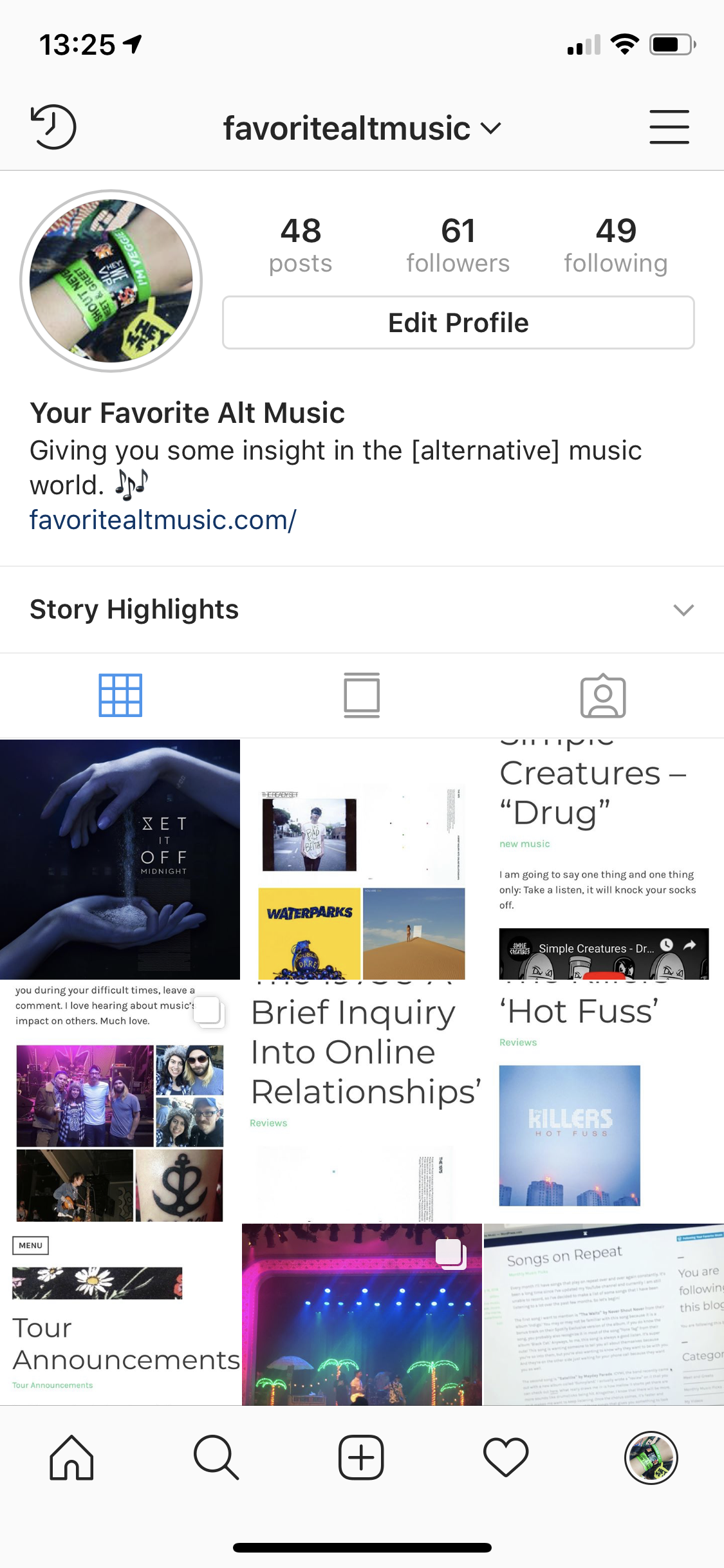The width and height of the screenshot is (724, 1568).
Task: Tap Edit Profile button
Action: click(458, 322)
